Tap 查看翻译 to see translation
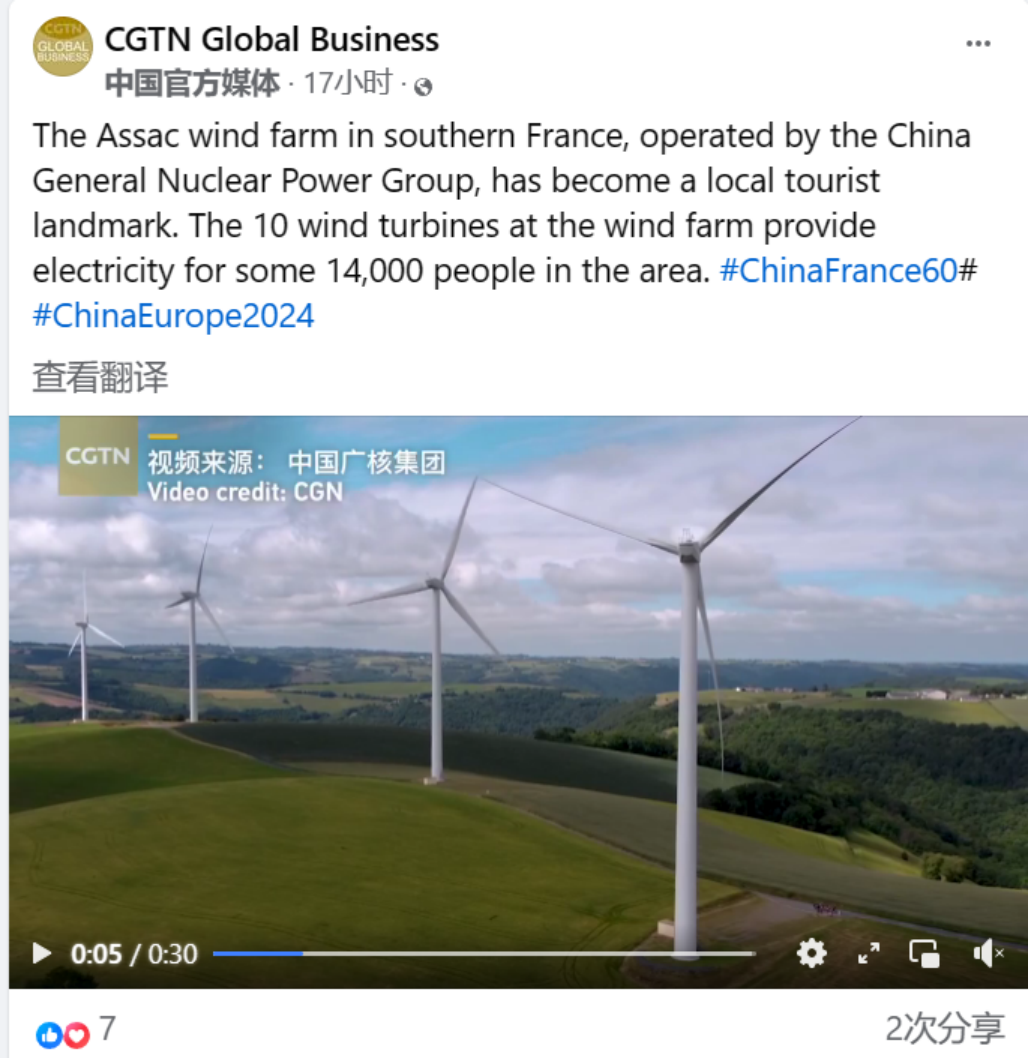The width and height of the screenshot is (1028, 1058). click(100, 378)
